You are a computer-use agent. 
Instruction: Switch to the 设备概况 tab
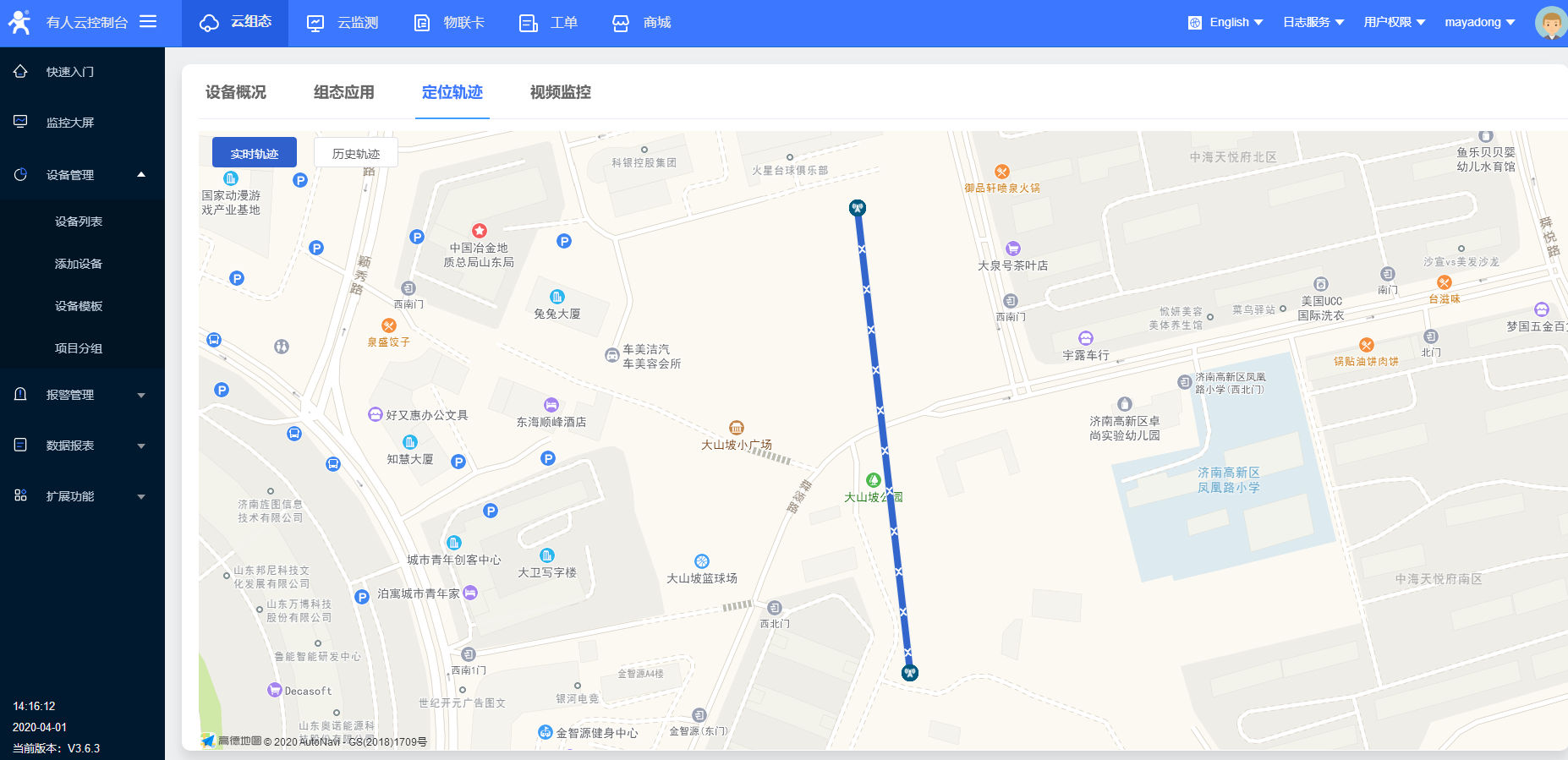[x=236, y=92]
